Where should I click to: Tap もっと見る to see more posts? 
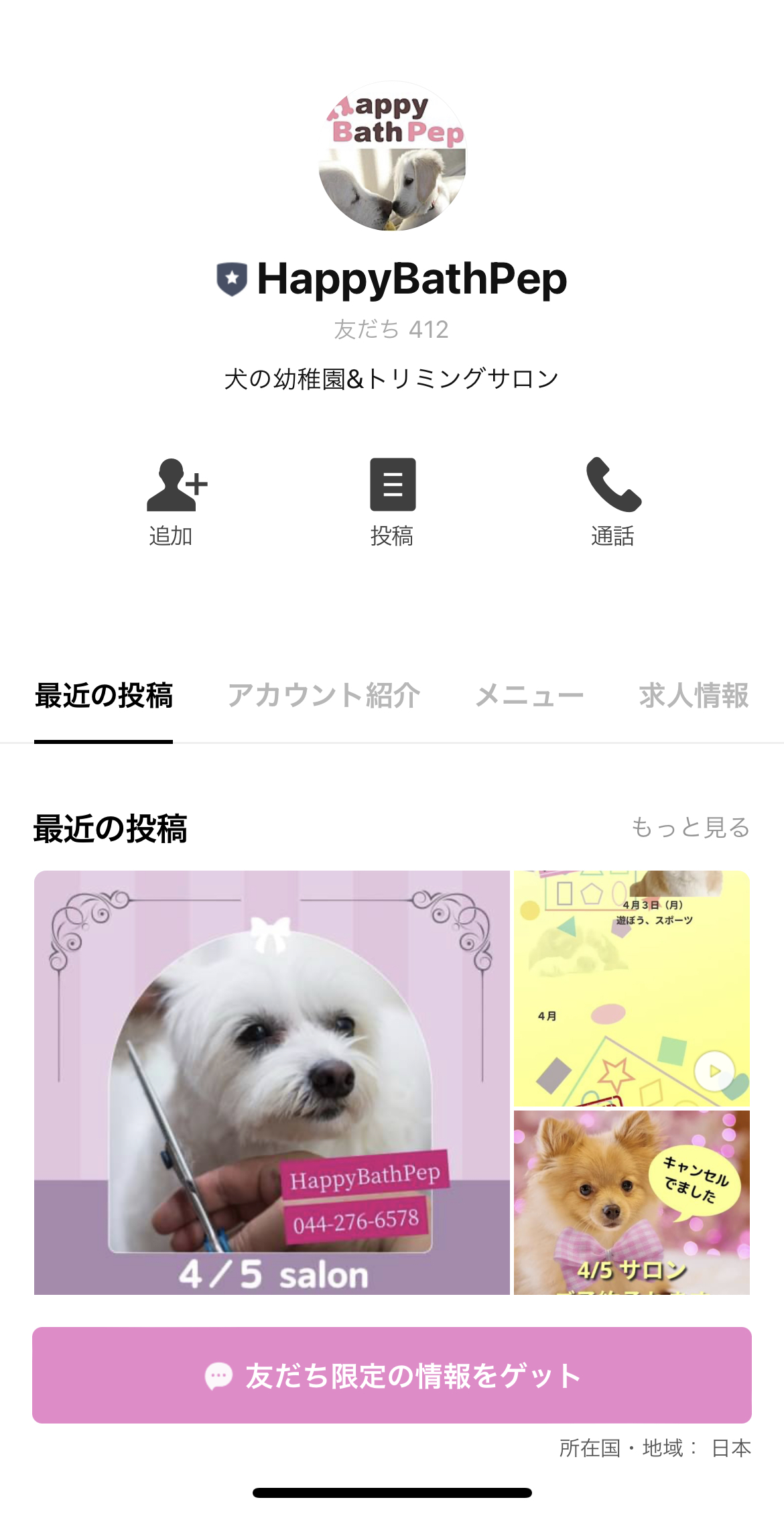click(x=690, y=828)
